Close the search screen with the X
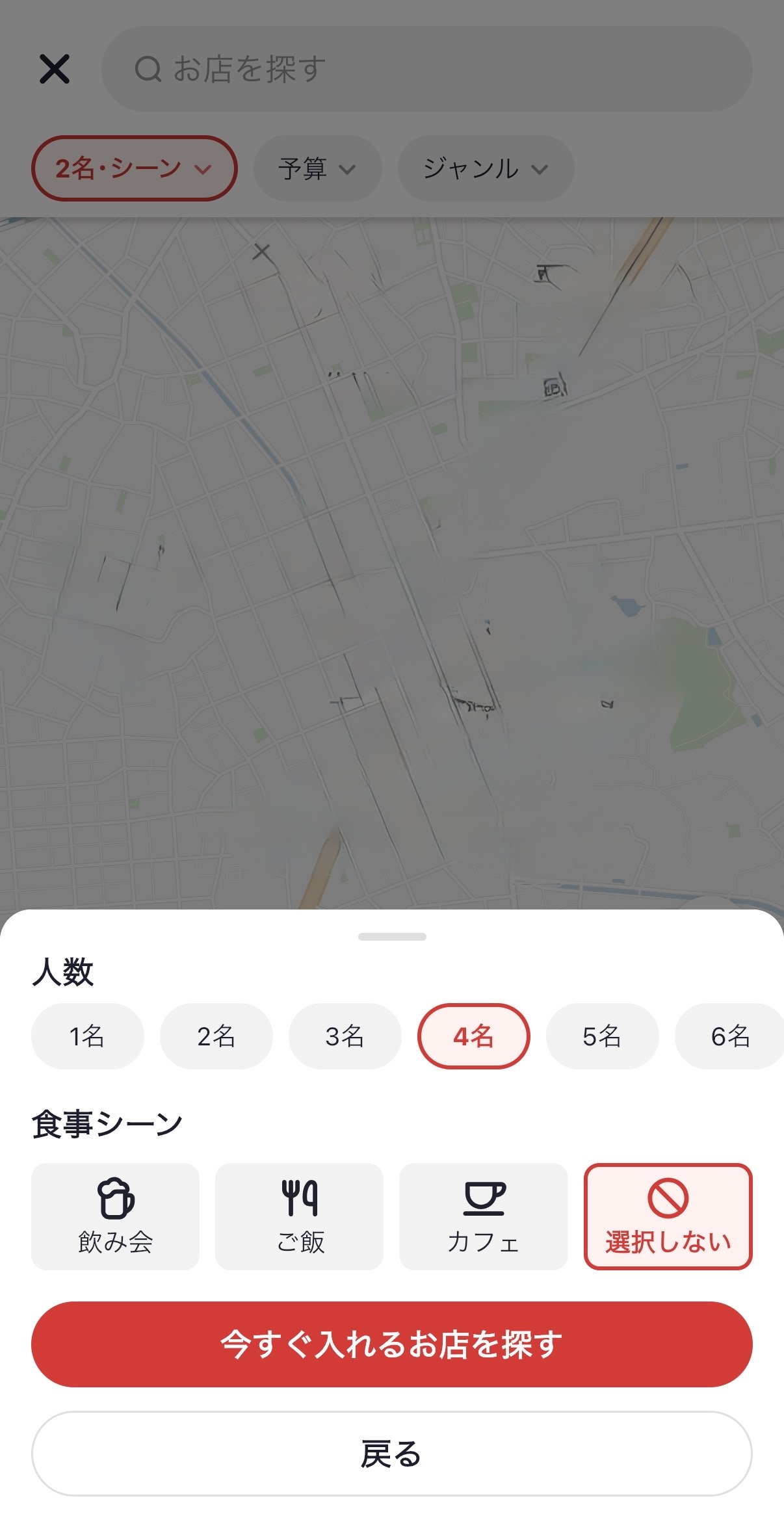Screen dimensions: 784x1518 point(55,69)
